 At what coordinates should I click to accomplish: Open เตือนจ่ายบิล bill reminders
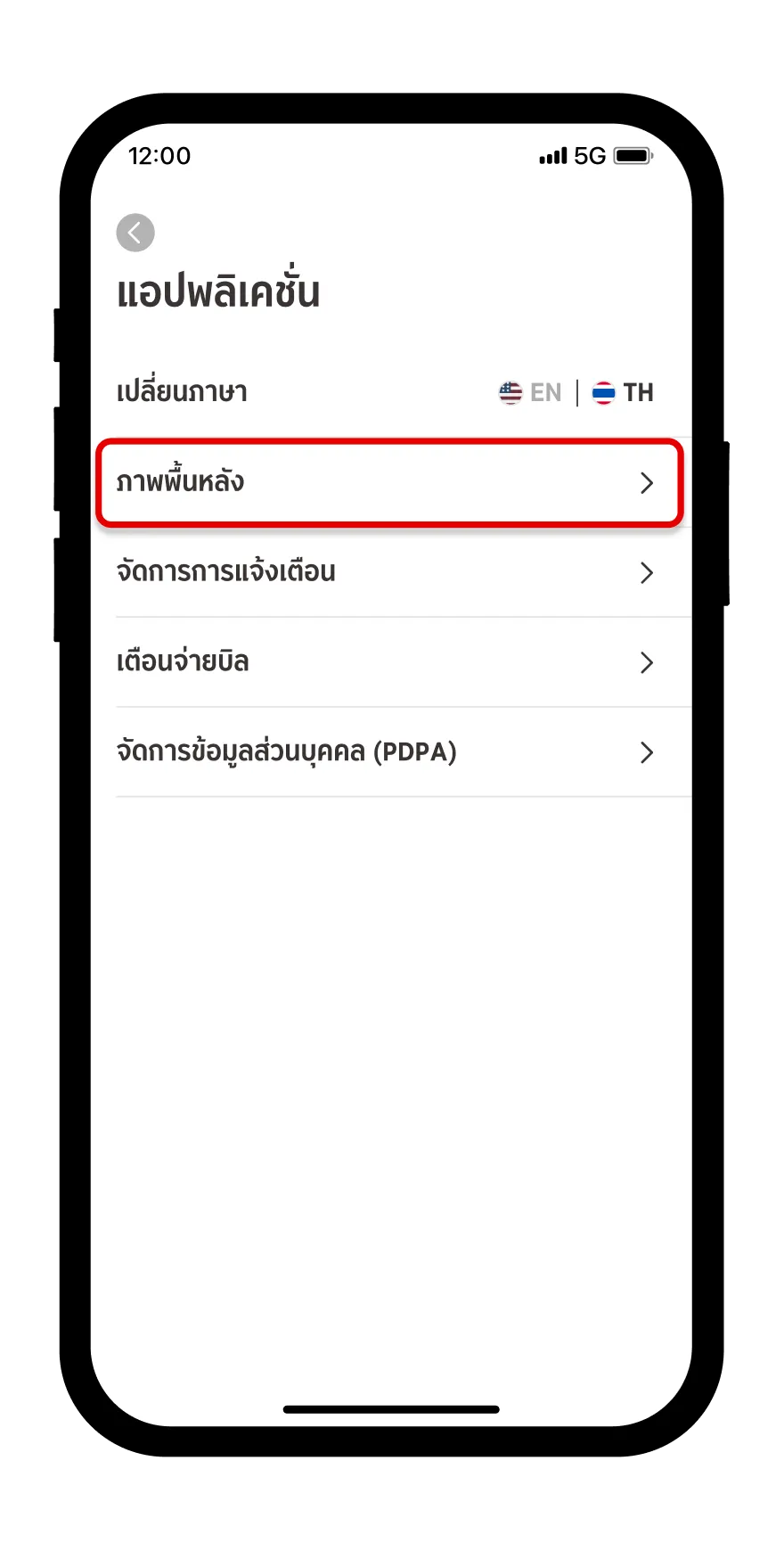click(389, 662)
